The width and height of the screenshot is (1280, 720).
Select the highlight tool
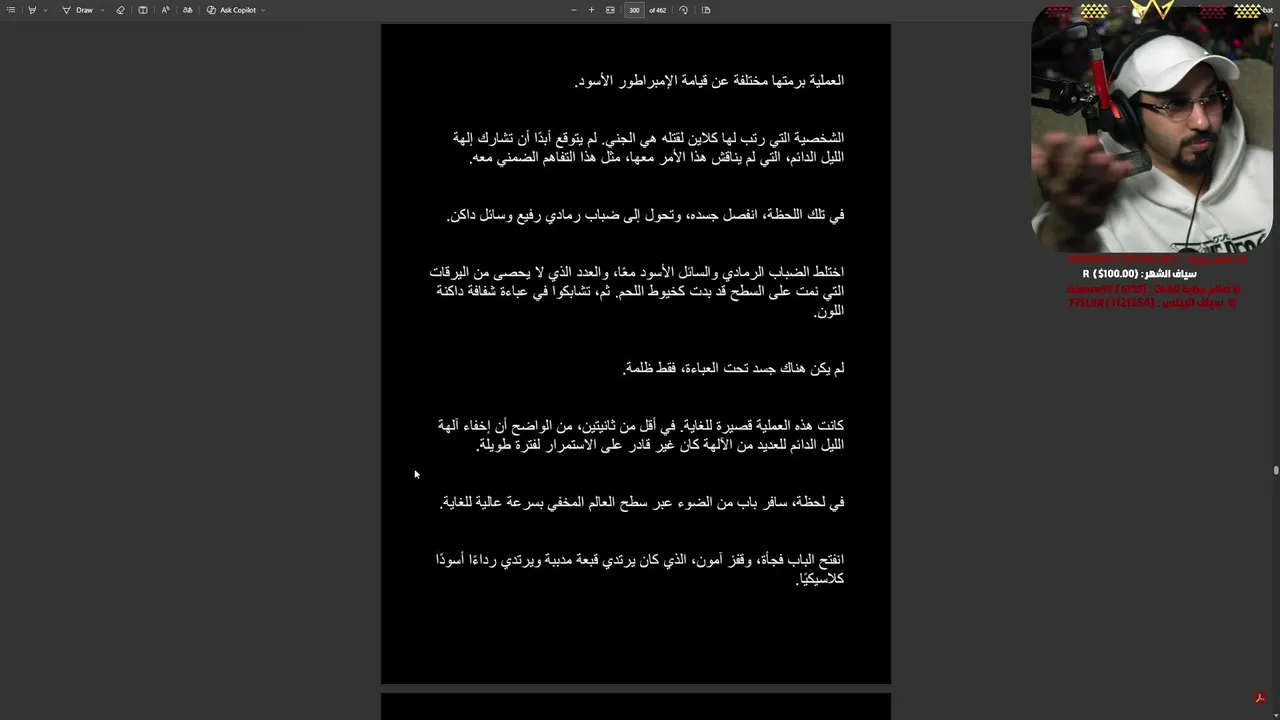pos(32,10)
